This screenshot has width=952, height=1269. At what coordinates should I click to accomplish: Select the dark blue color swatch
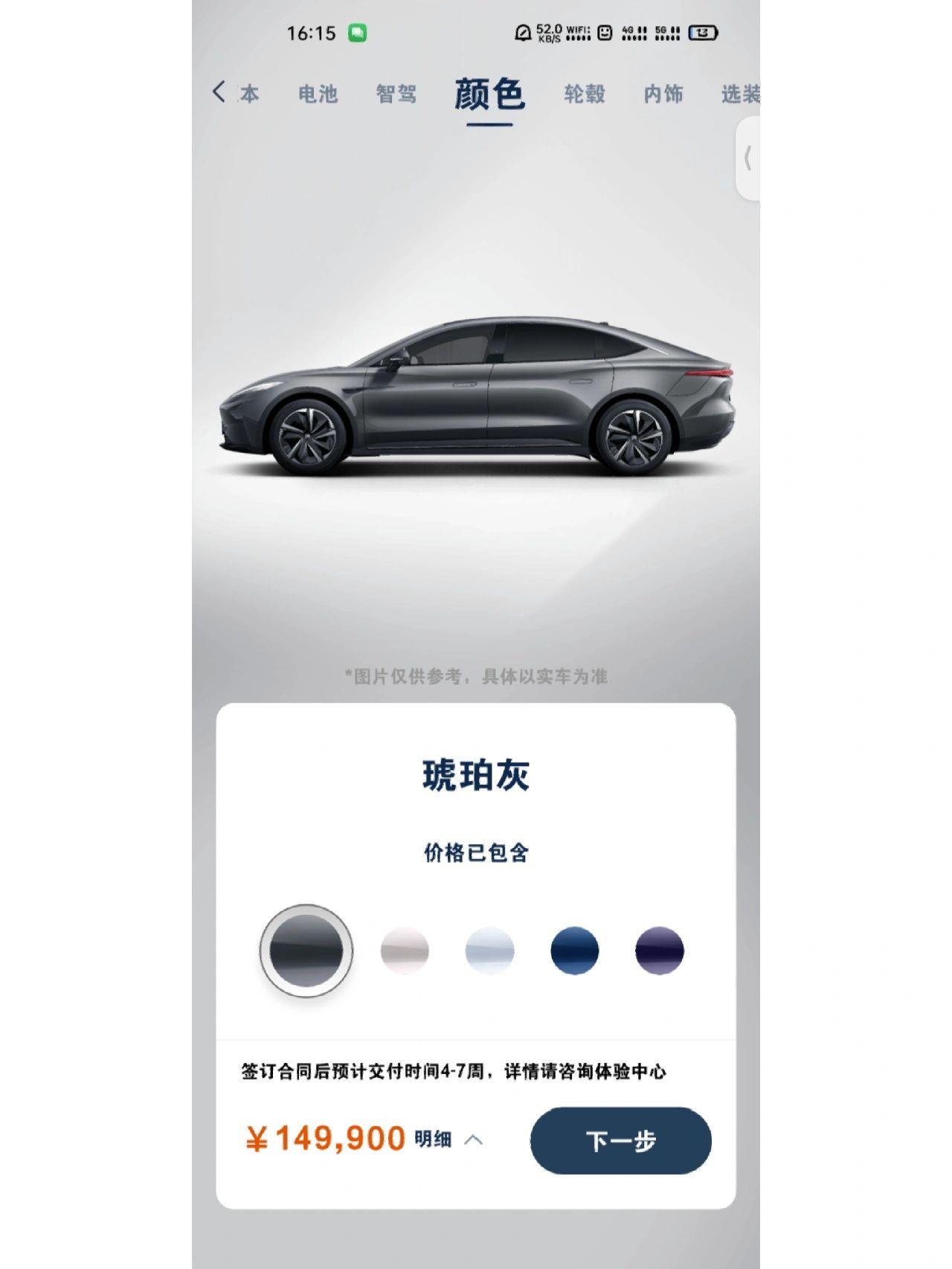574,951
